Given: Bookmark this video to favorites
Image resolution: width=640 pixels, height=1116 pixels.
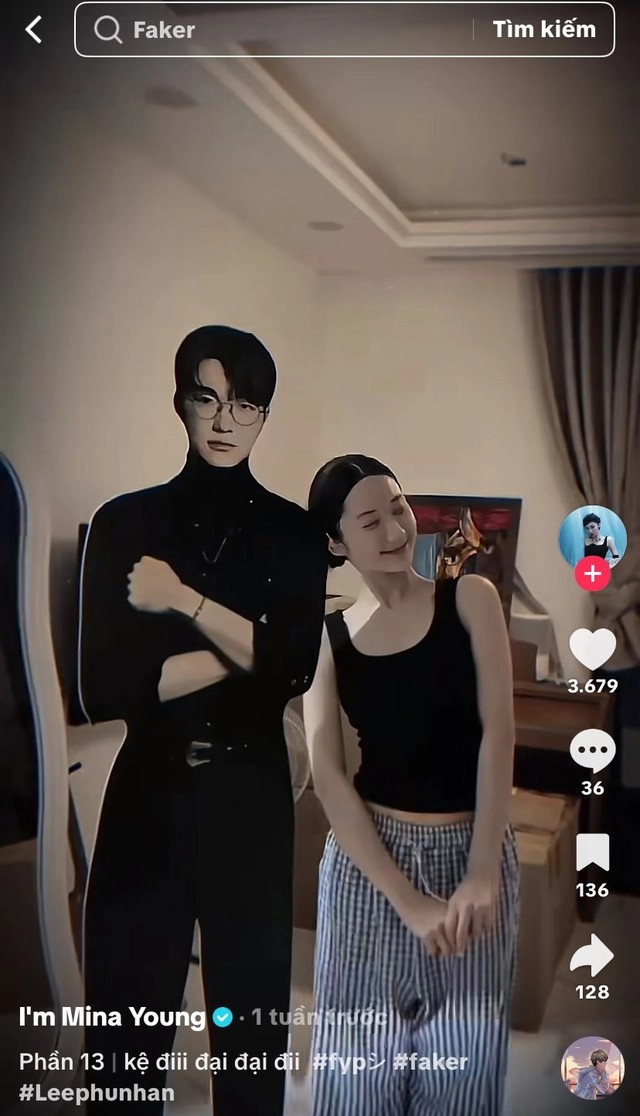Looking at the screenshot, I should point(592,853).
